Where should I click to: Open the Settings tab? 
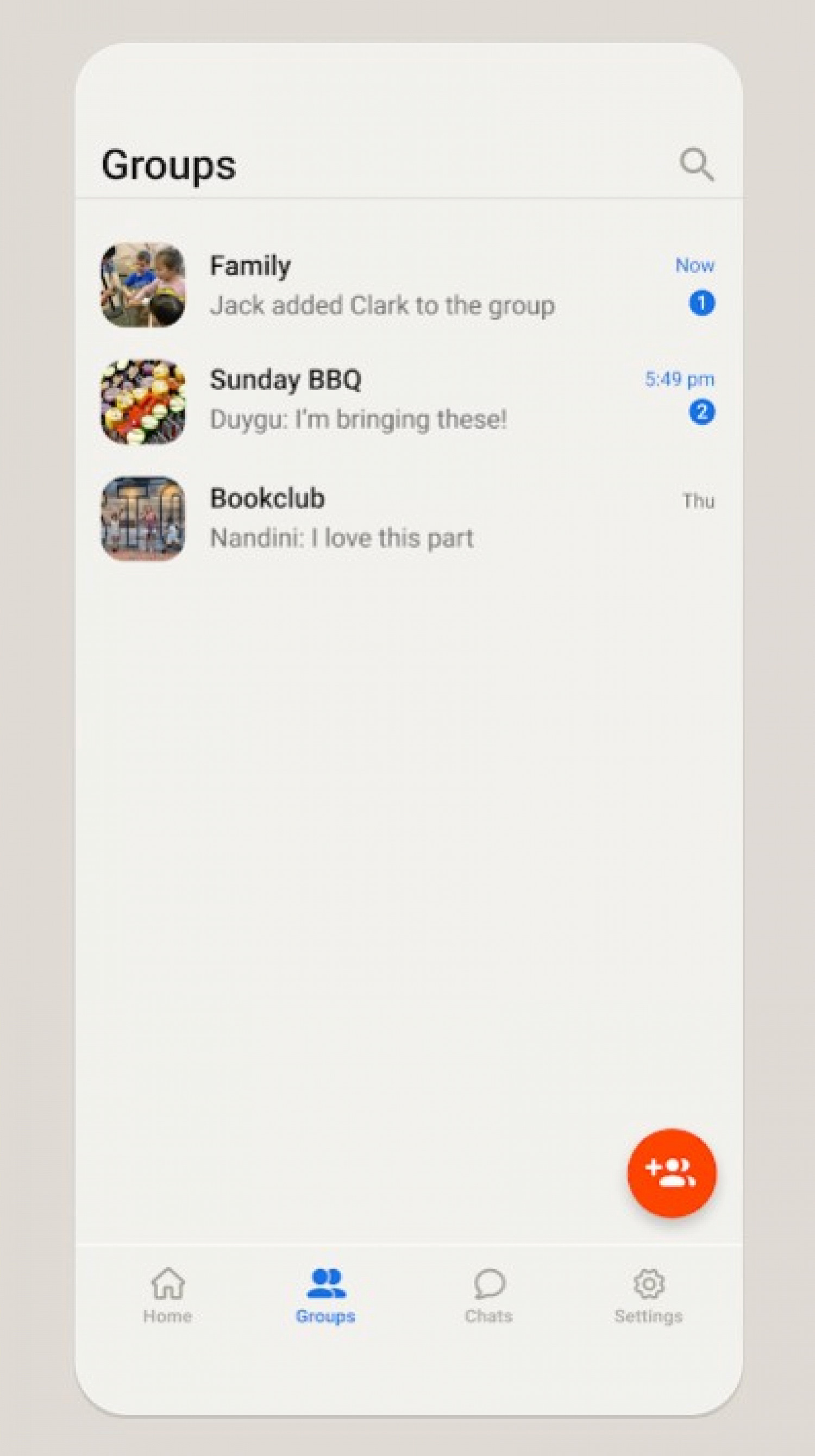648,1296
